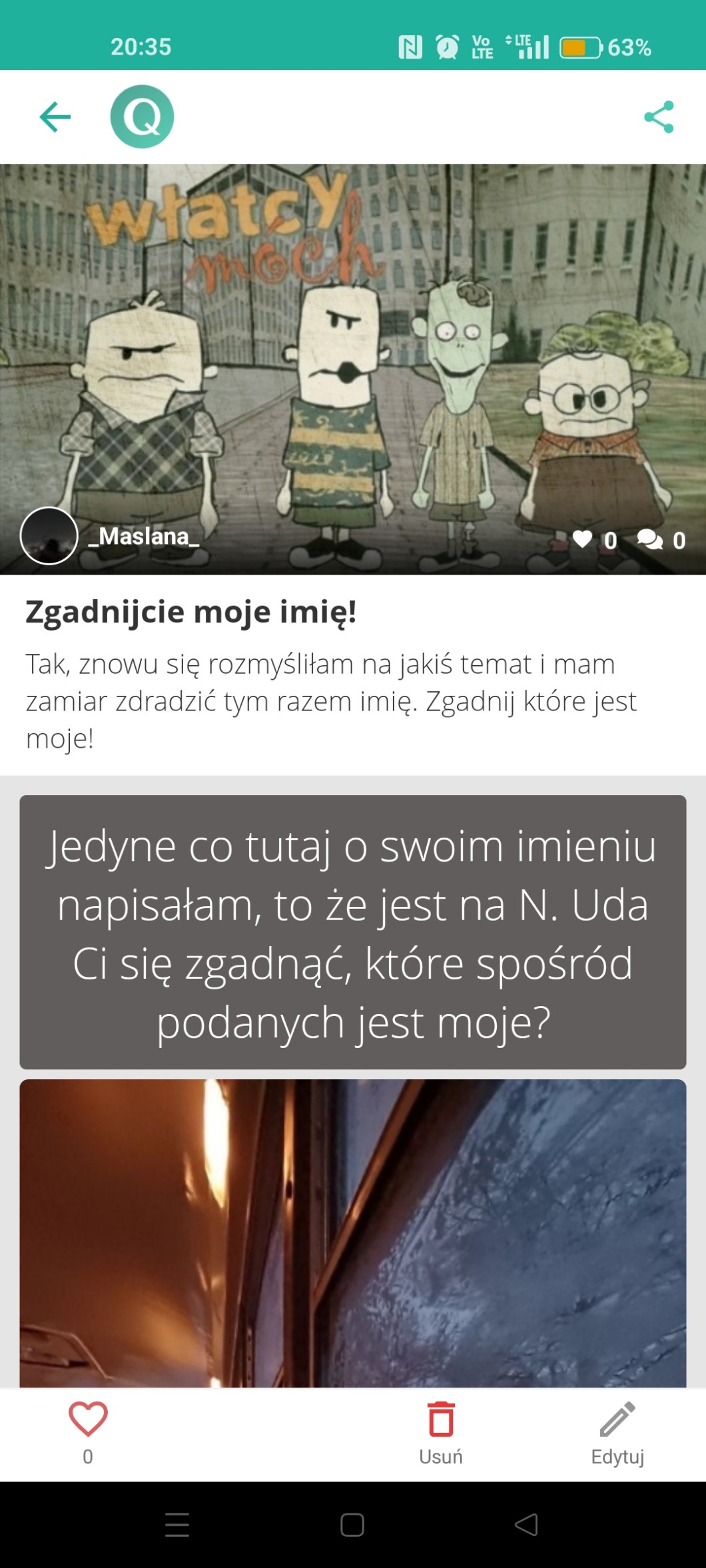Delete the quiz with Usuń
706x1568 pixels.
[x=440, y=1432]
